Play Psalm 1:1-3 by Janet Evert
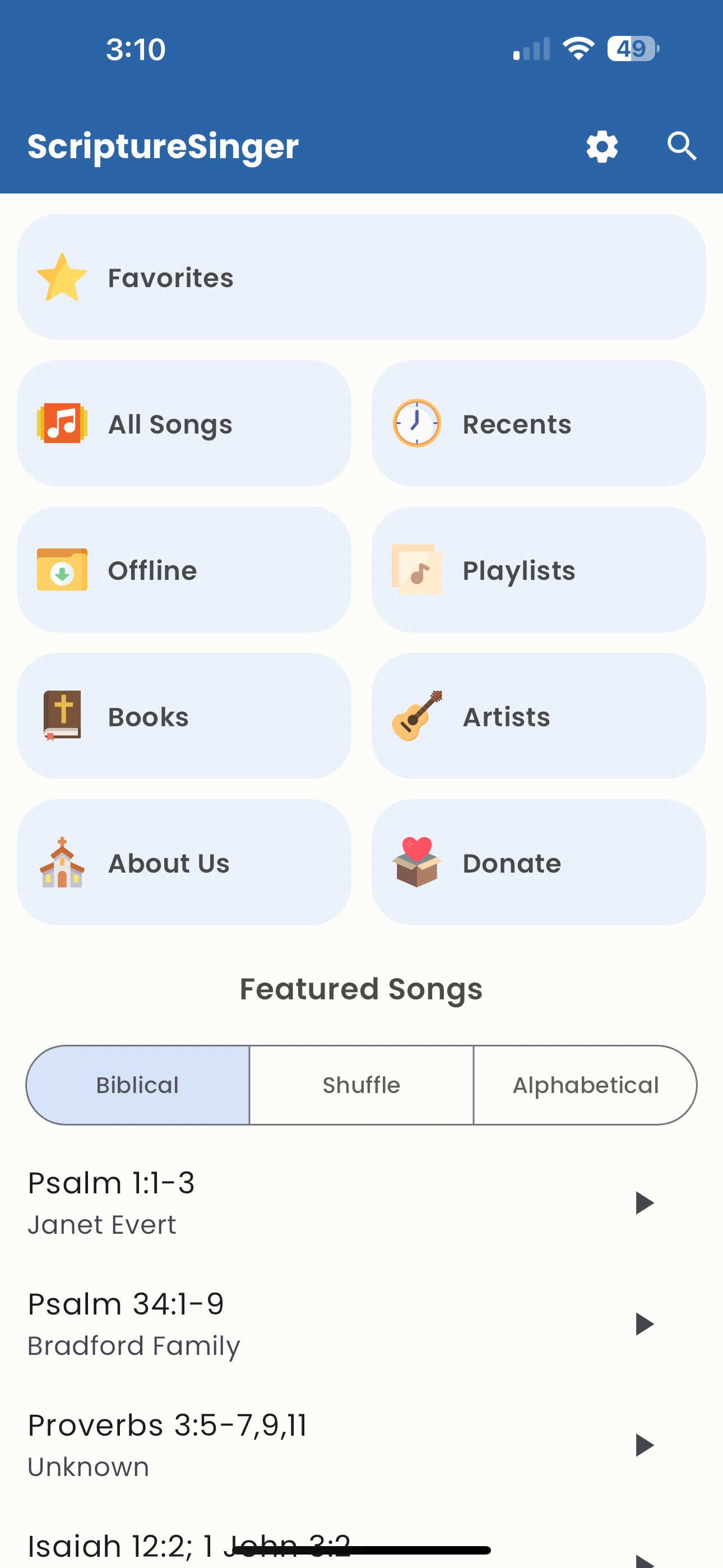Image resolution: width=723 pixels, height=1568 pixels. point(644,1203)
